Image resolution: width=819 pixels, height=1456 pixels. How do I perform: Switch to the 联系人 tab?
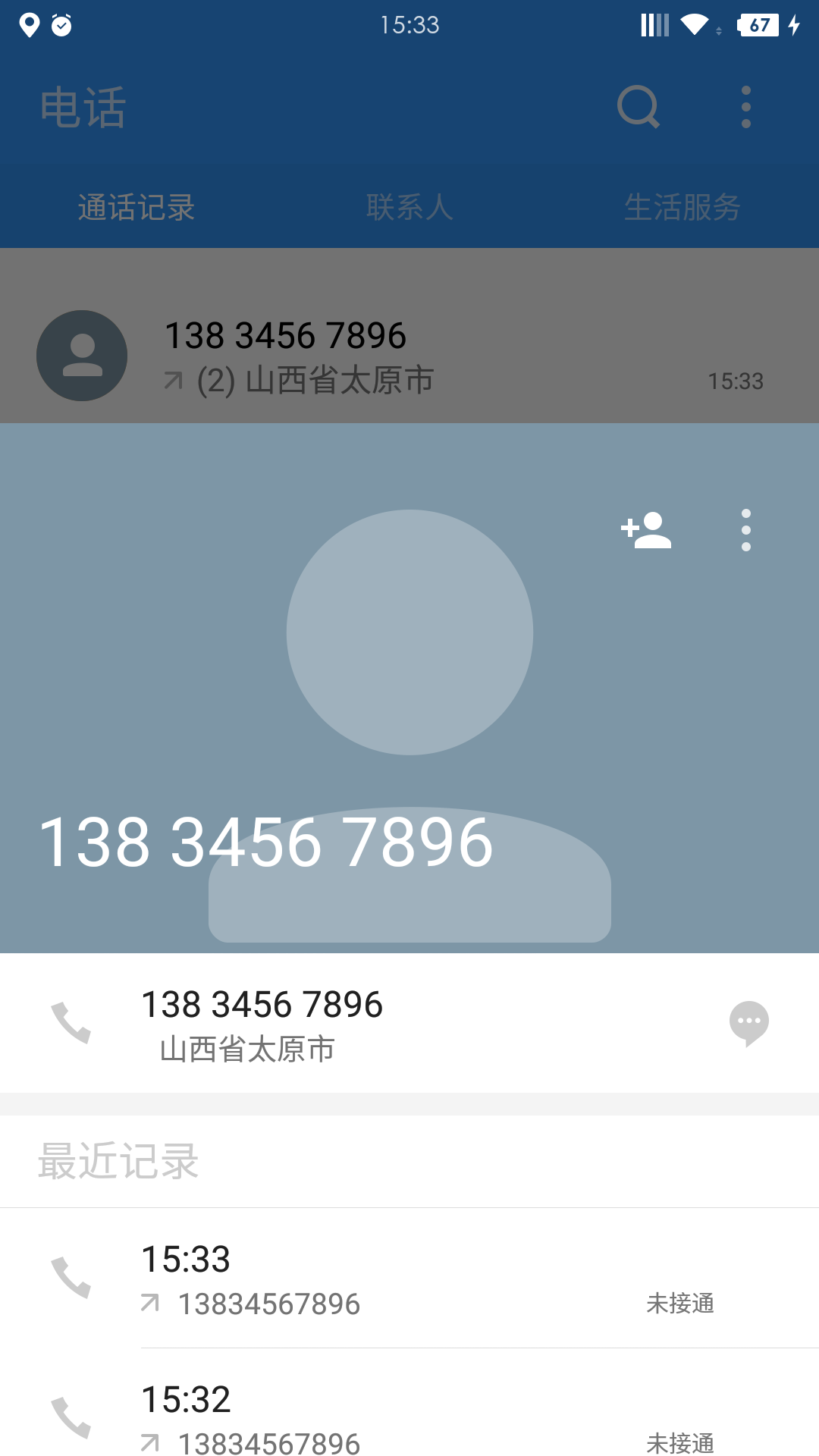(x=409, y=206)
